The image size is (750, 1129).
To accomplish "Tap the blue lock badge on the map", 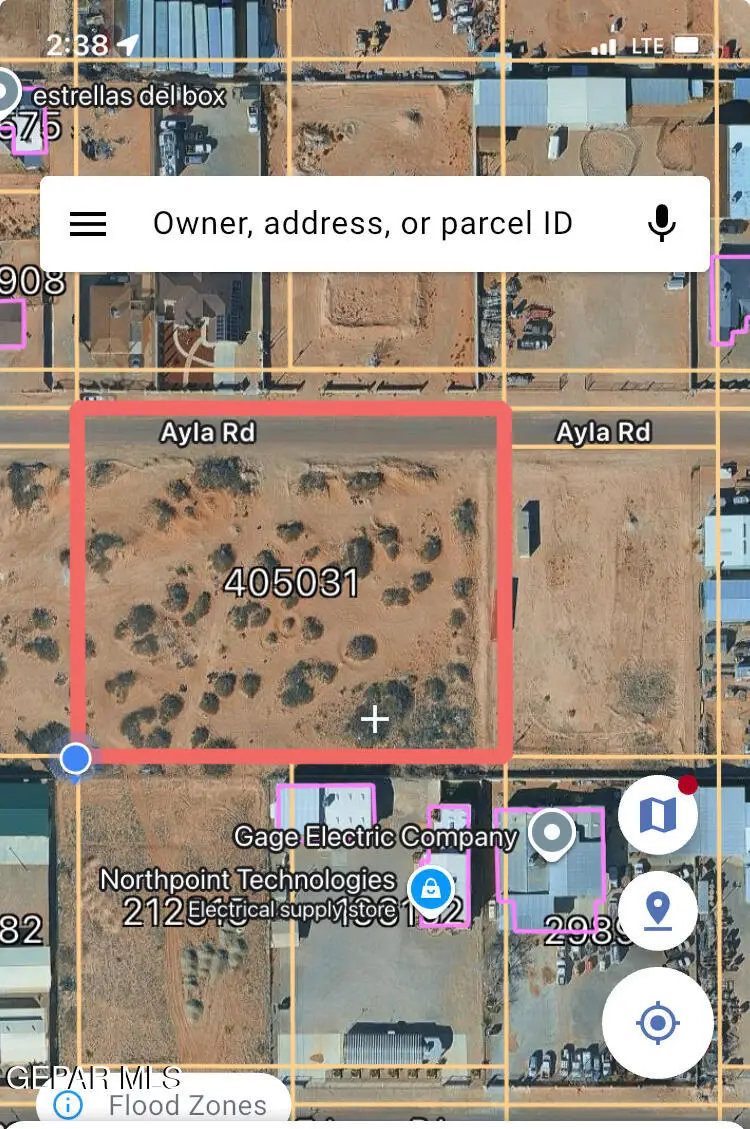I will click(430, 888).
